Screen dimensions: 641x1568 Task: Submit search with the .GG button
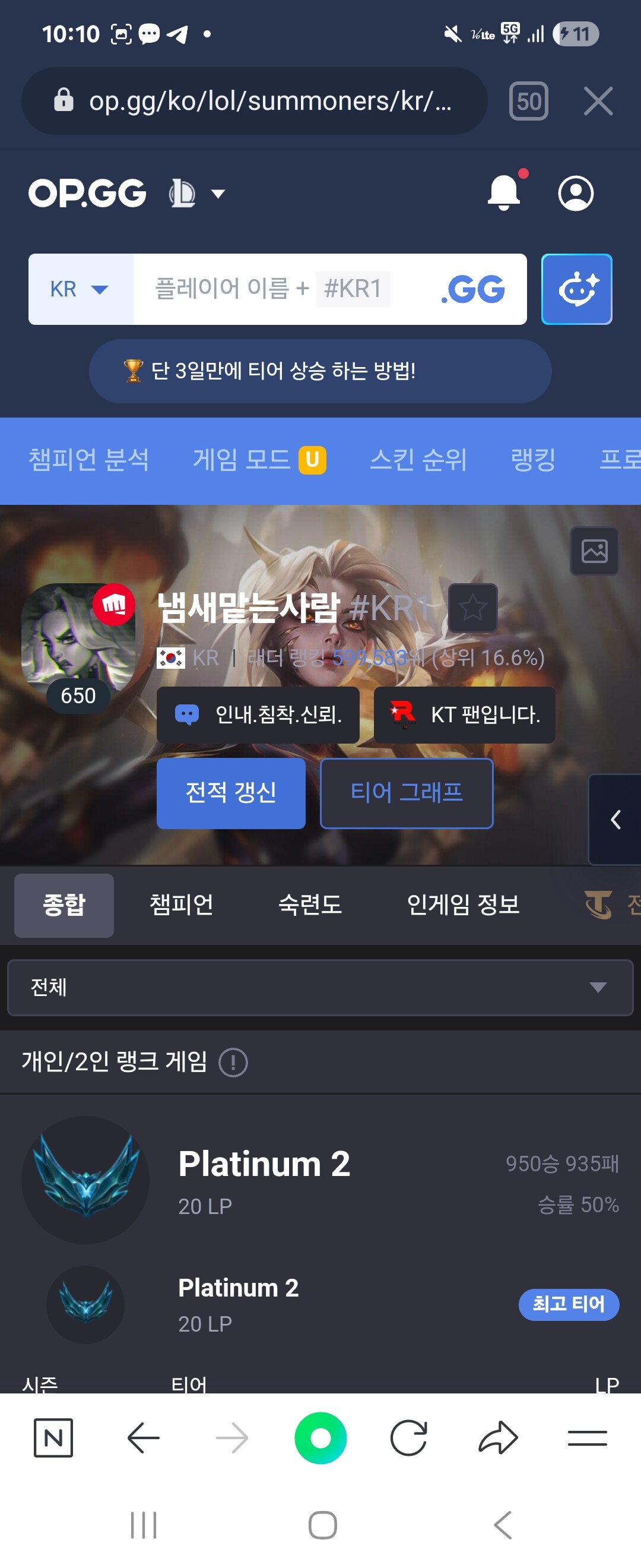pyautogui.click(x=474, y=289)
